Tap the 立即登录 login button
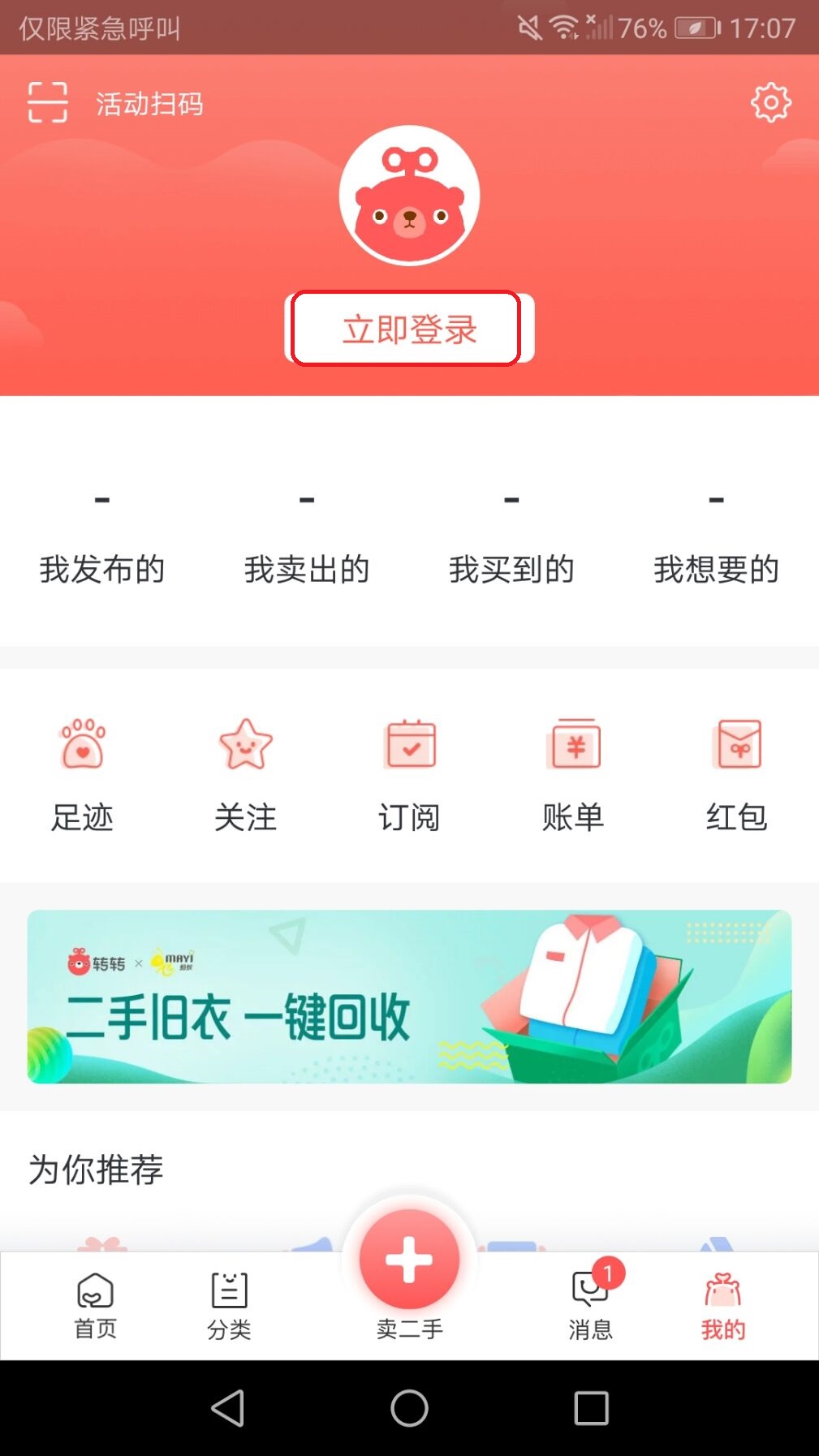Viewport: 819px width, 1456px height. [x=409, y=329]
